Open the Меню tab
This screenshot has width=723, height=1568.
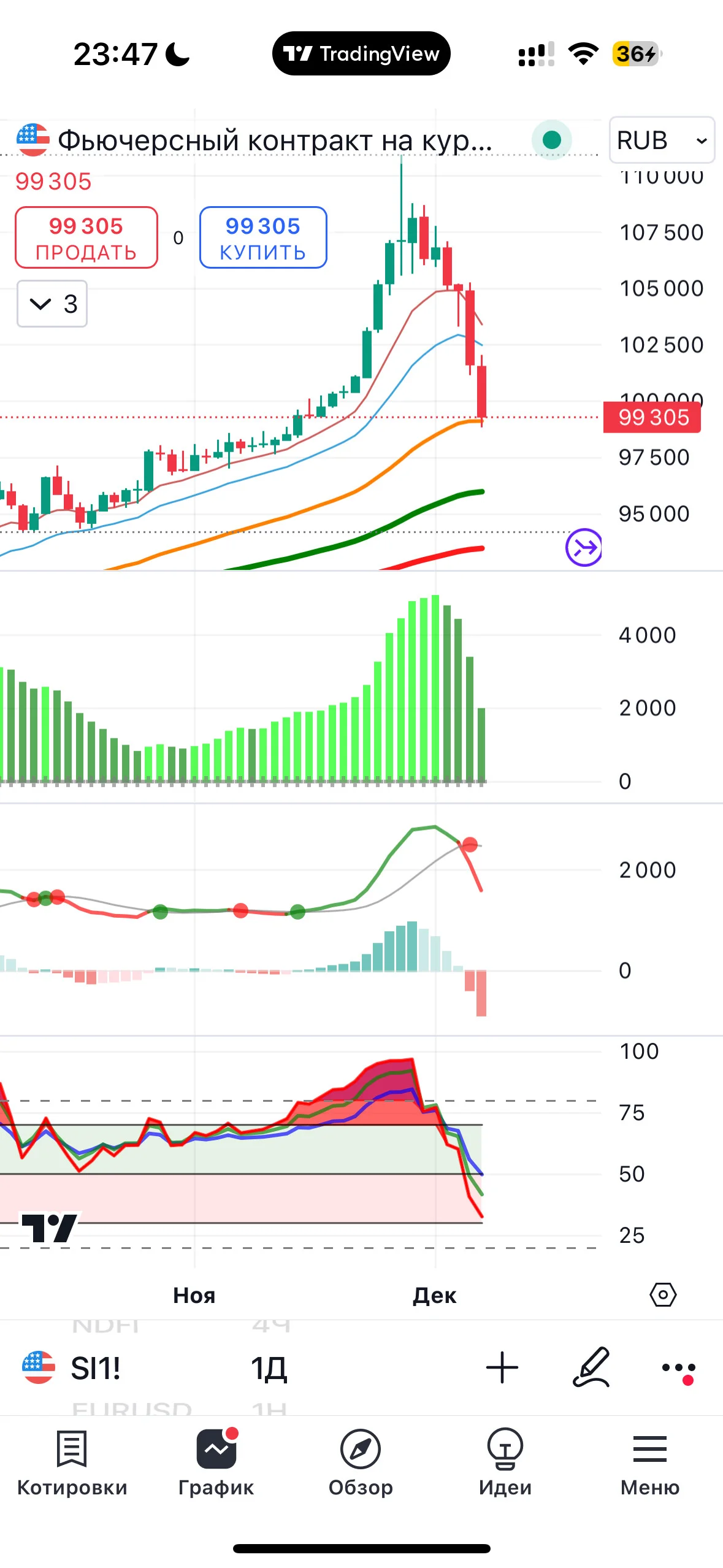pyautogui.click(x=650, y=1463)
